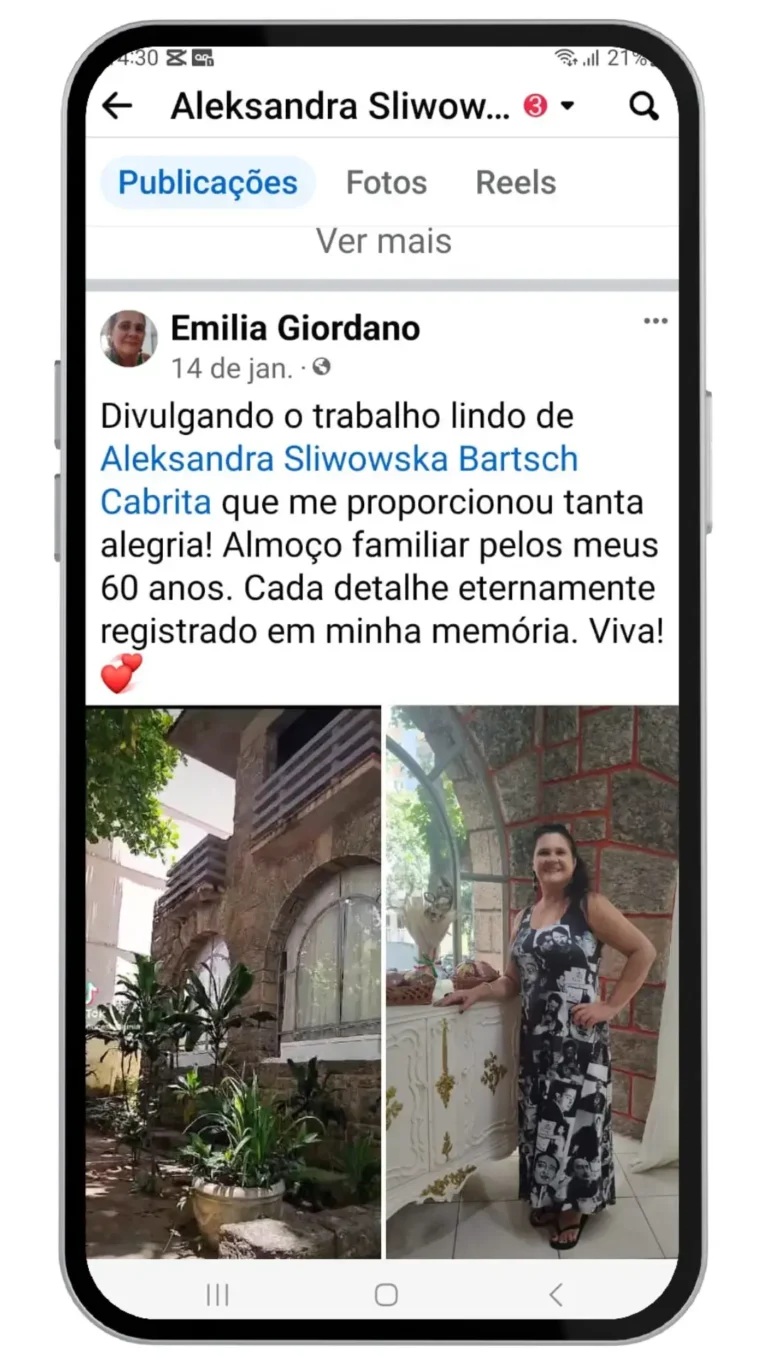Expand the dropdown caret beside the profile name
This screenshot has height=1365, width=768.
coord(567,106)
